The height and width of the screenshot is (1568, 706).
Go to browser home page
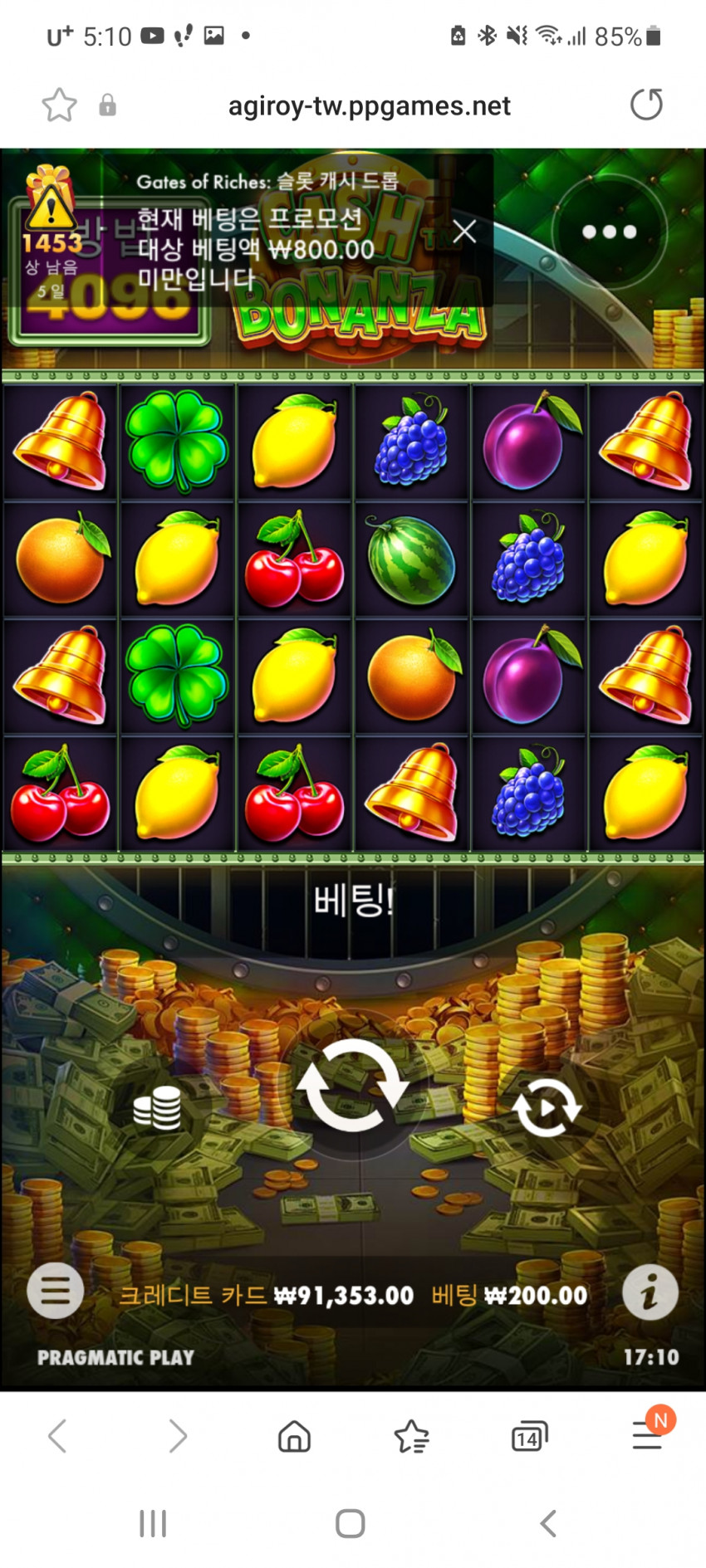294,1436
